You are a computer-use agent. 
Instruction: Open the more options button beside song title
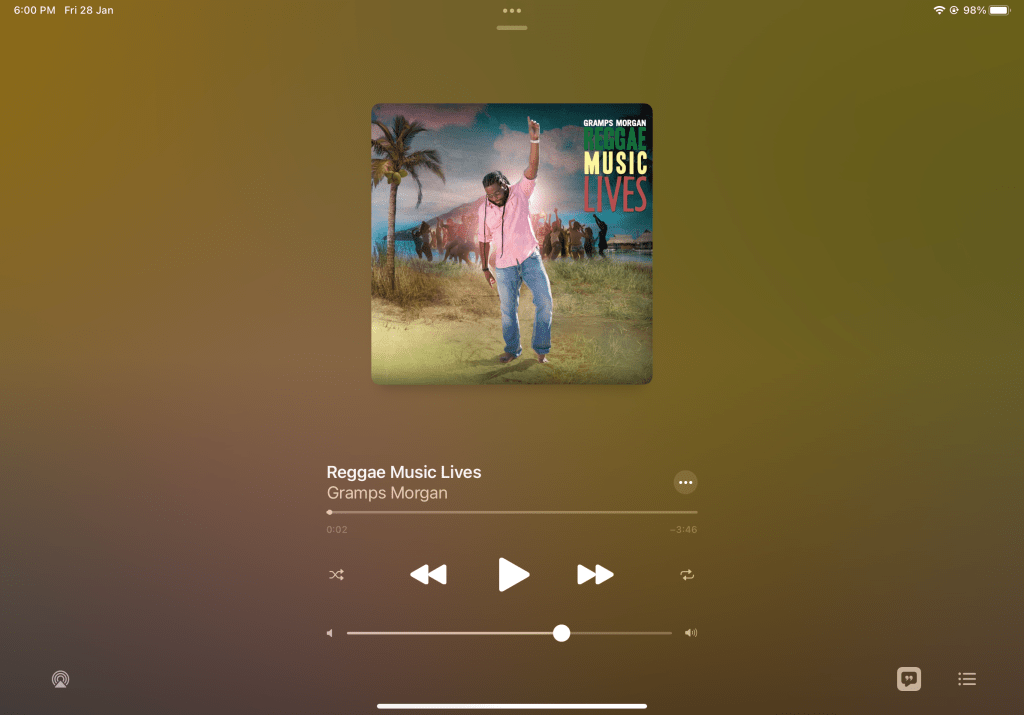pyautogui.click(x=685, y=482)
